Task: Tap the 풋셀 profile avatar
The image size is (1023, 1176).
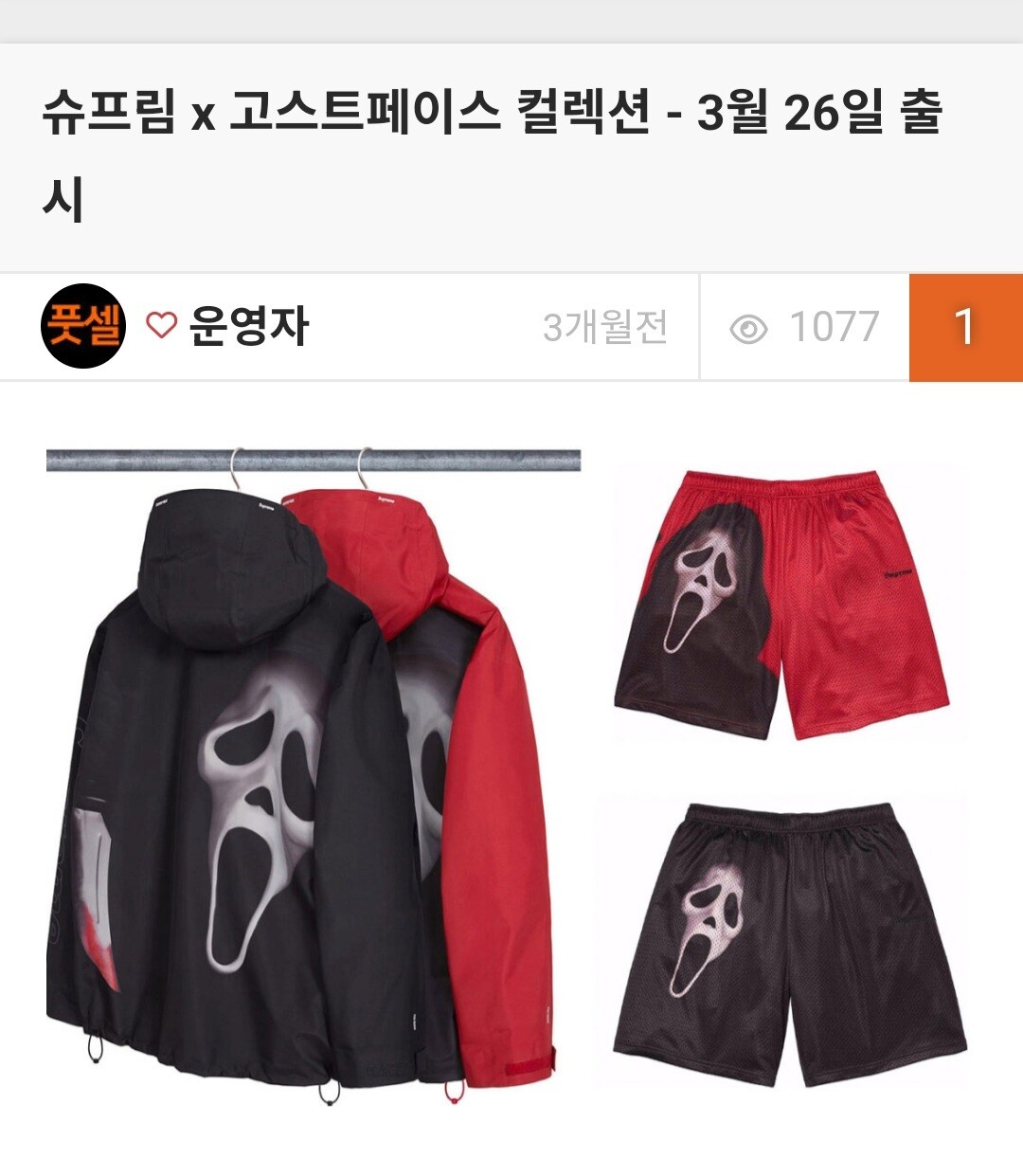Action: coord(83,326)
